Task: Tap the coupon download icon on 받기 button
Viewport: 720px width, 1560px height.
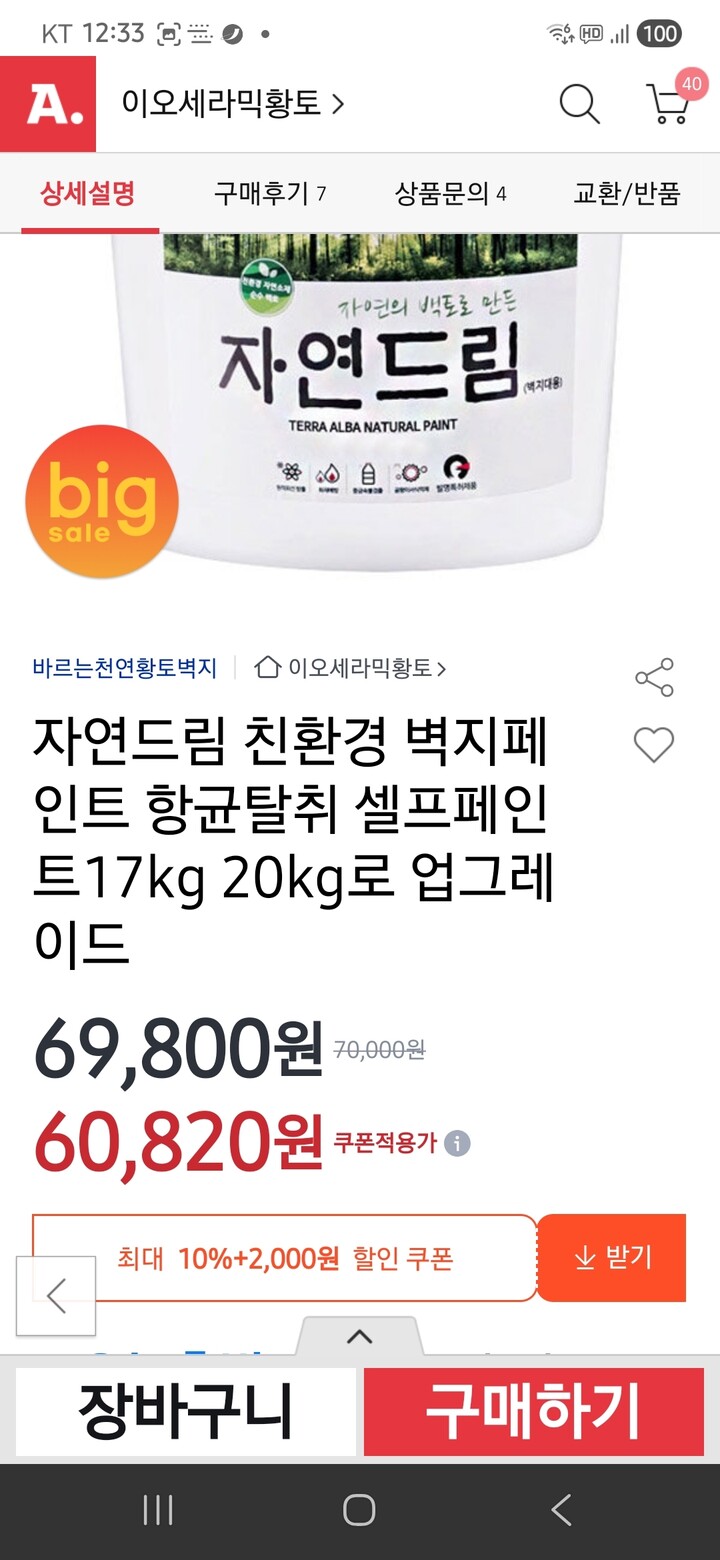Action: [583, 1258]
